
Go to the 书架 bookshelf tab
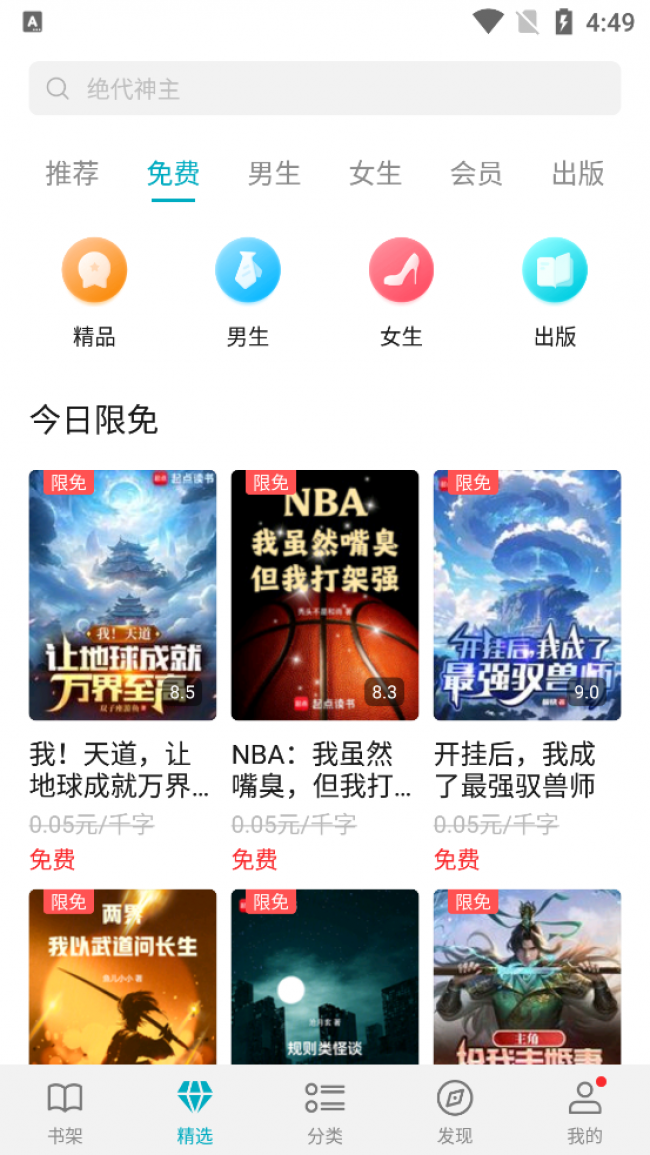pyautogui.click(x=65, y=1111)
